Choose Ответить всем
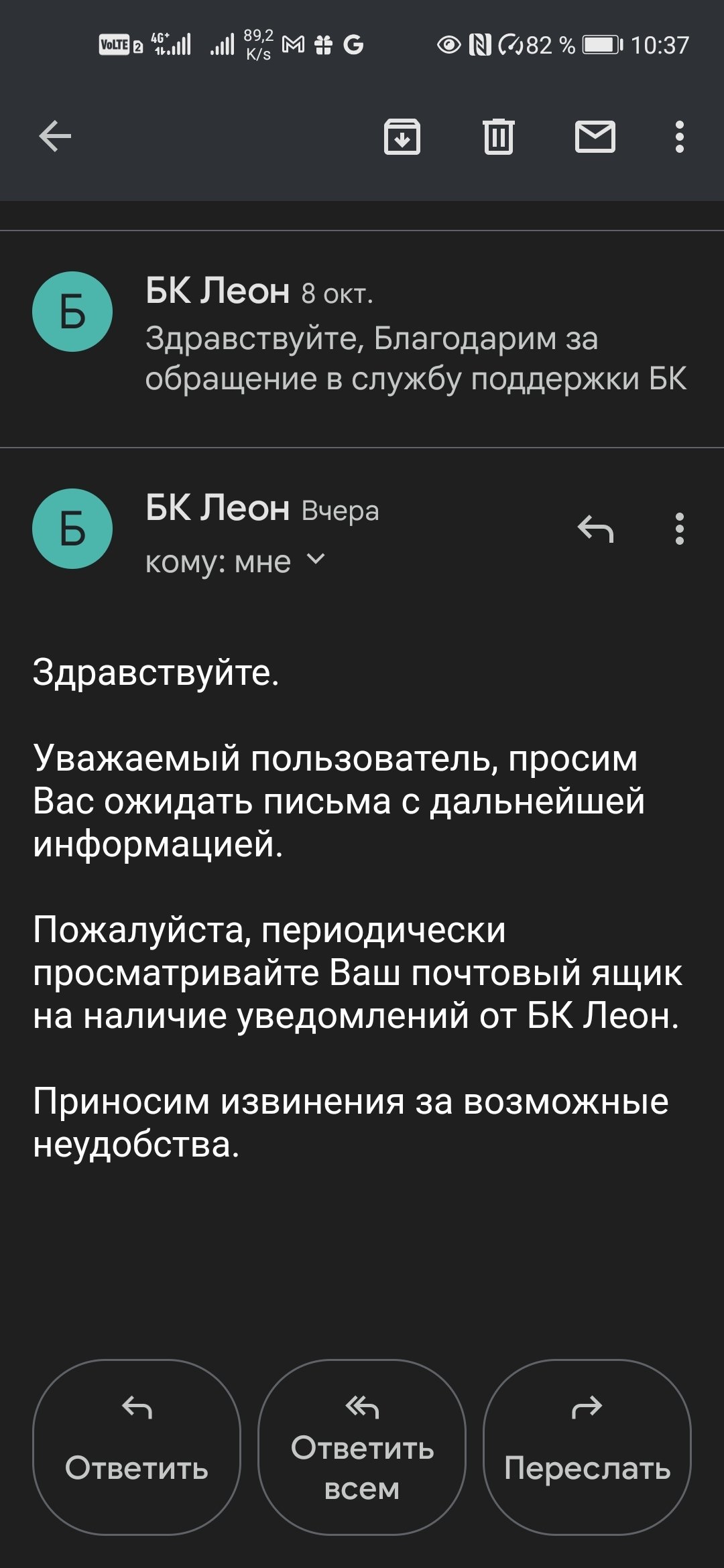Viewport: 724px width, 1568px height. (362, 1447)
